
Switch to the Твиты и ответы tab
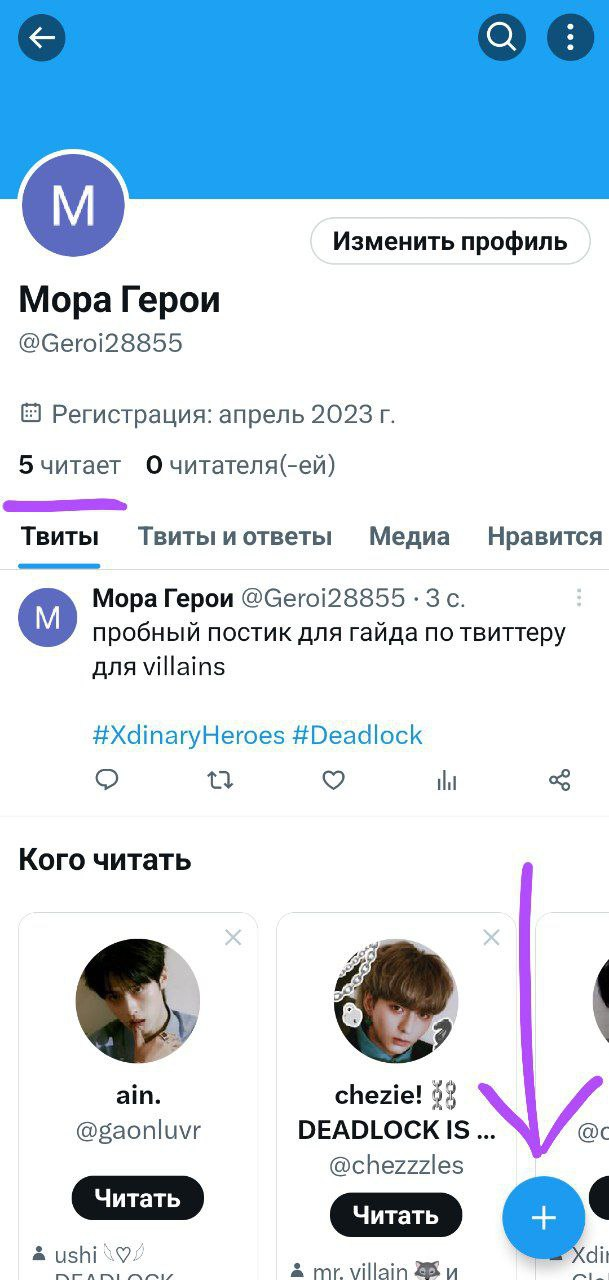coord(235,537)
